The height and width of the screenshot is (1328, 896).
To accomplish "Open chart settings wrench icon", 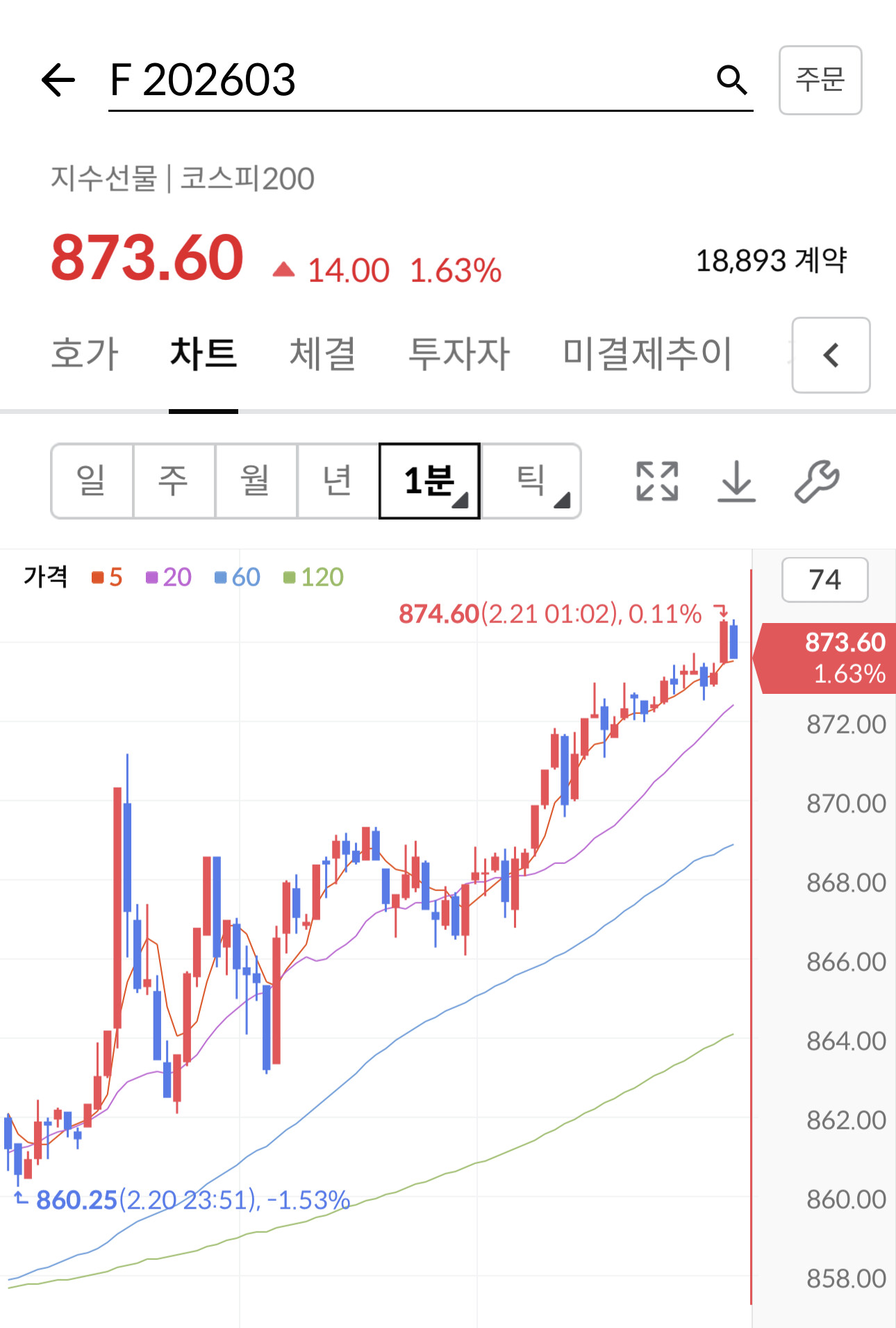I will [817, 481].
